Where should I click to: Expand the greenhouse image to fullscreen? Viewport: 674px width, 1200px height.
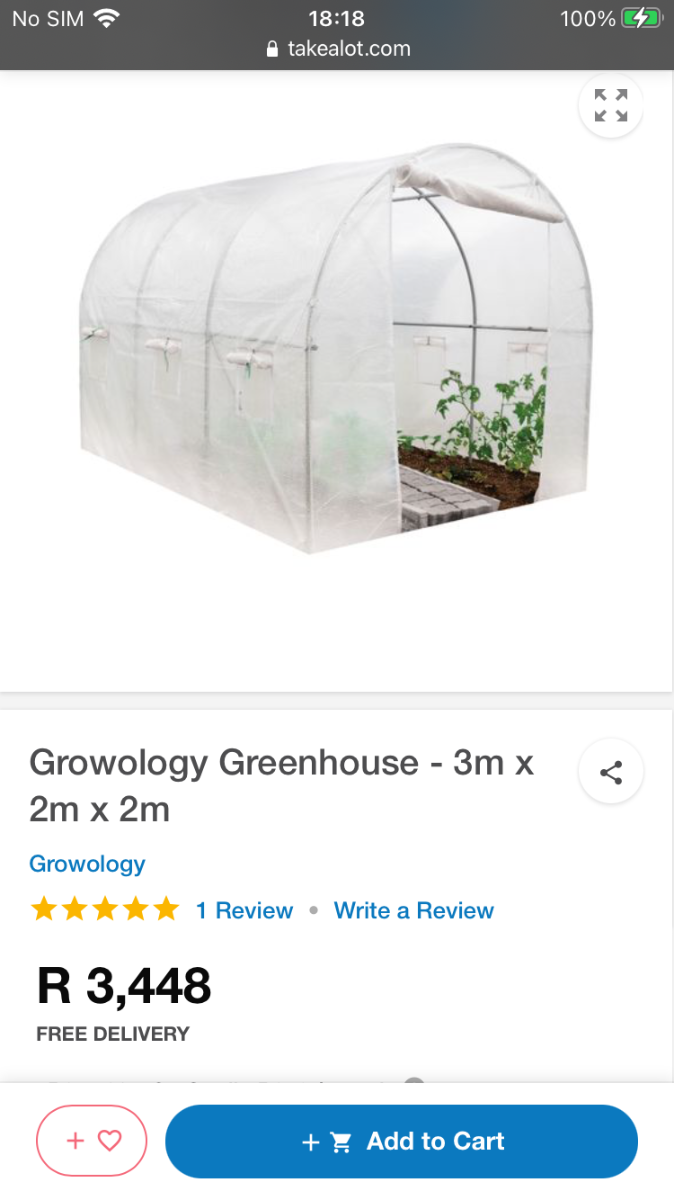[x=611, y=105]
